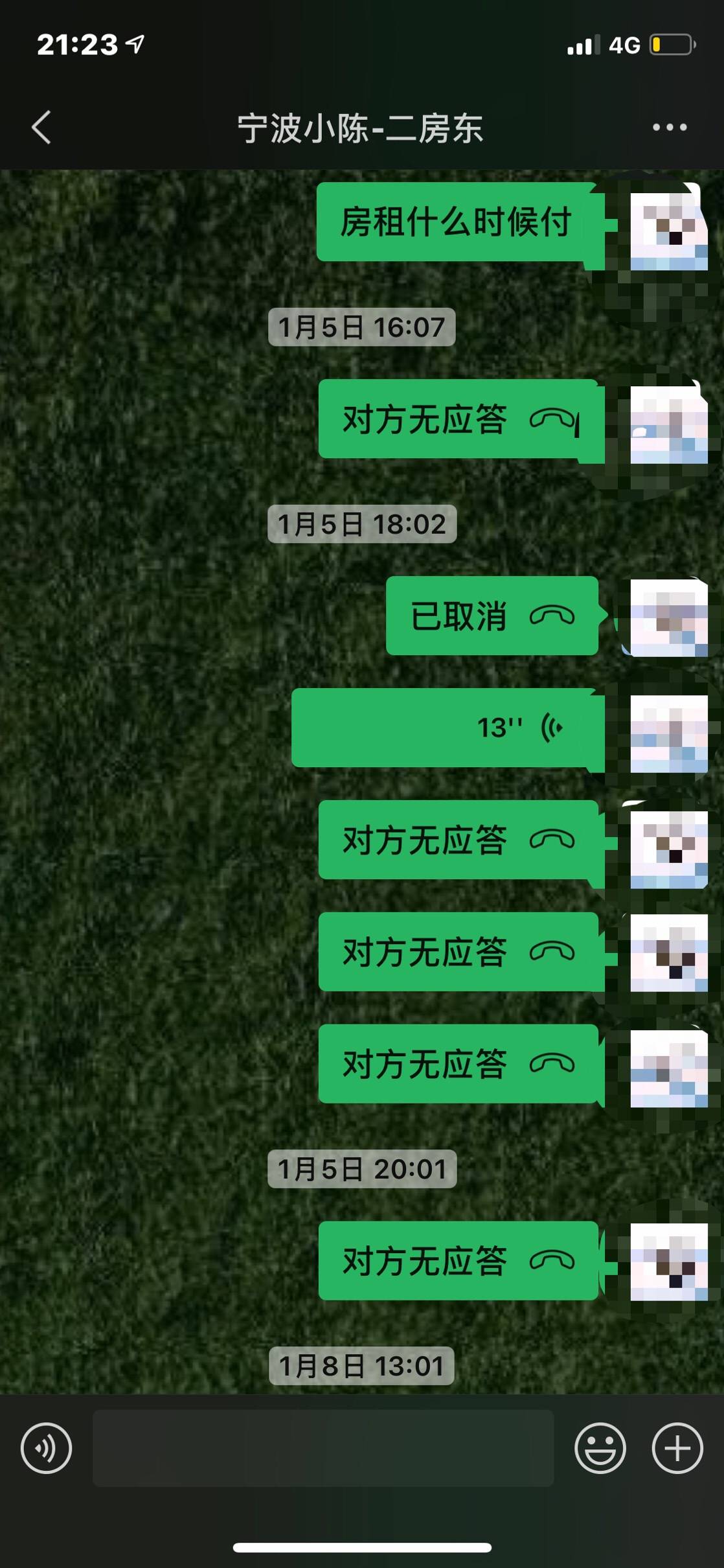Switch to voice input mode
The width and height of the screenshot is (724, 1568).
pos(46,1448)
